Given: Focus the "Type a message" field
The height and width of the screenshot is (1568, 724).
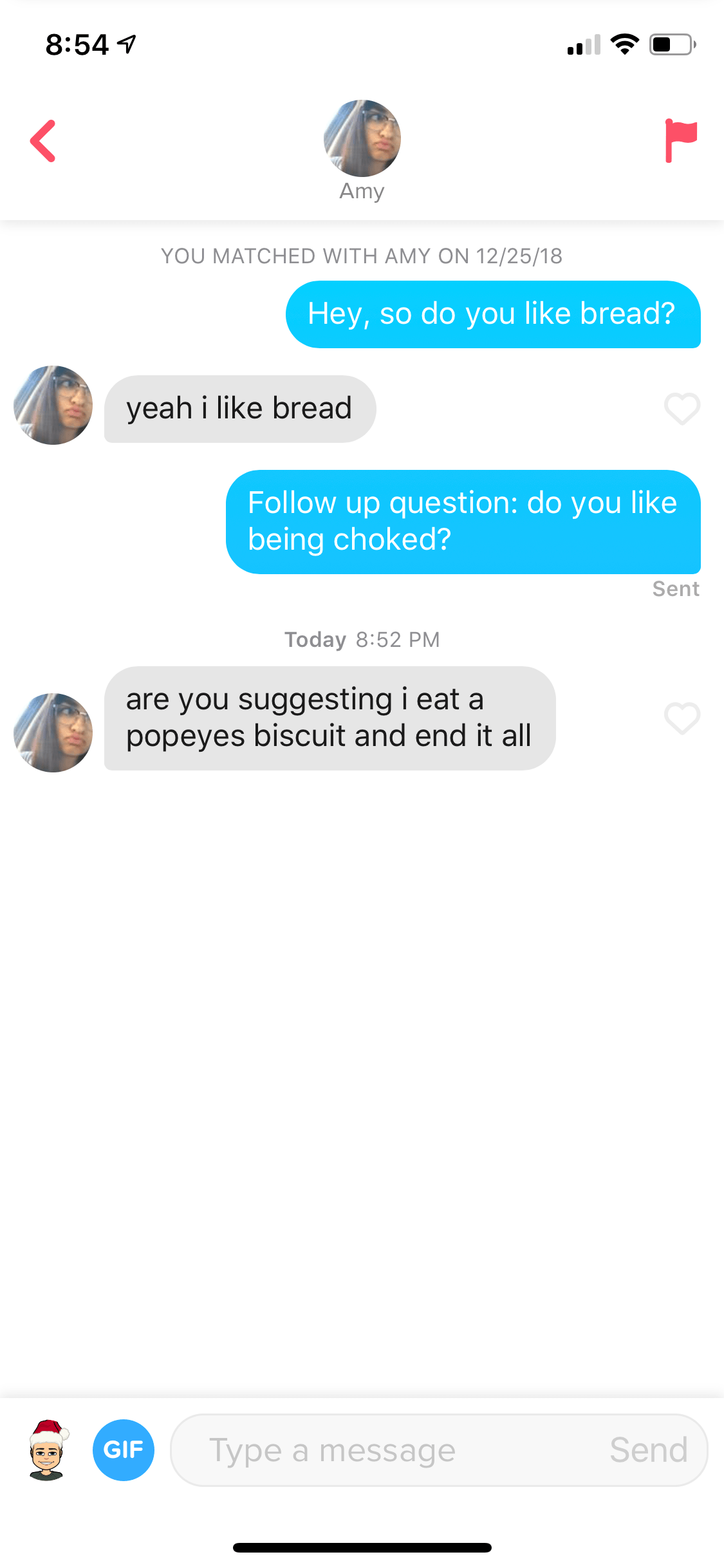Looking at the screenshot, I should click(386, 1450).
